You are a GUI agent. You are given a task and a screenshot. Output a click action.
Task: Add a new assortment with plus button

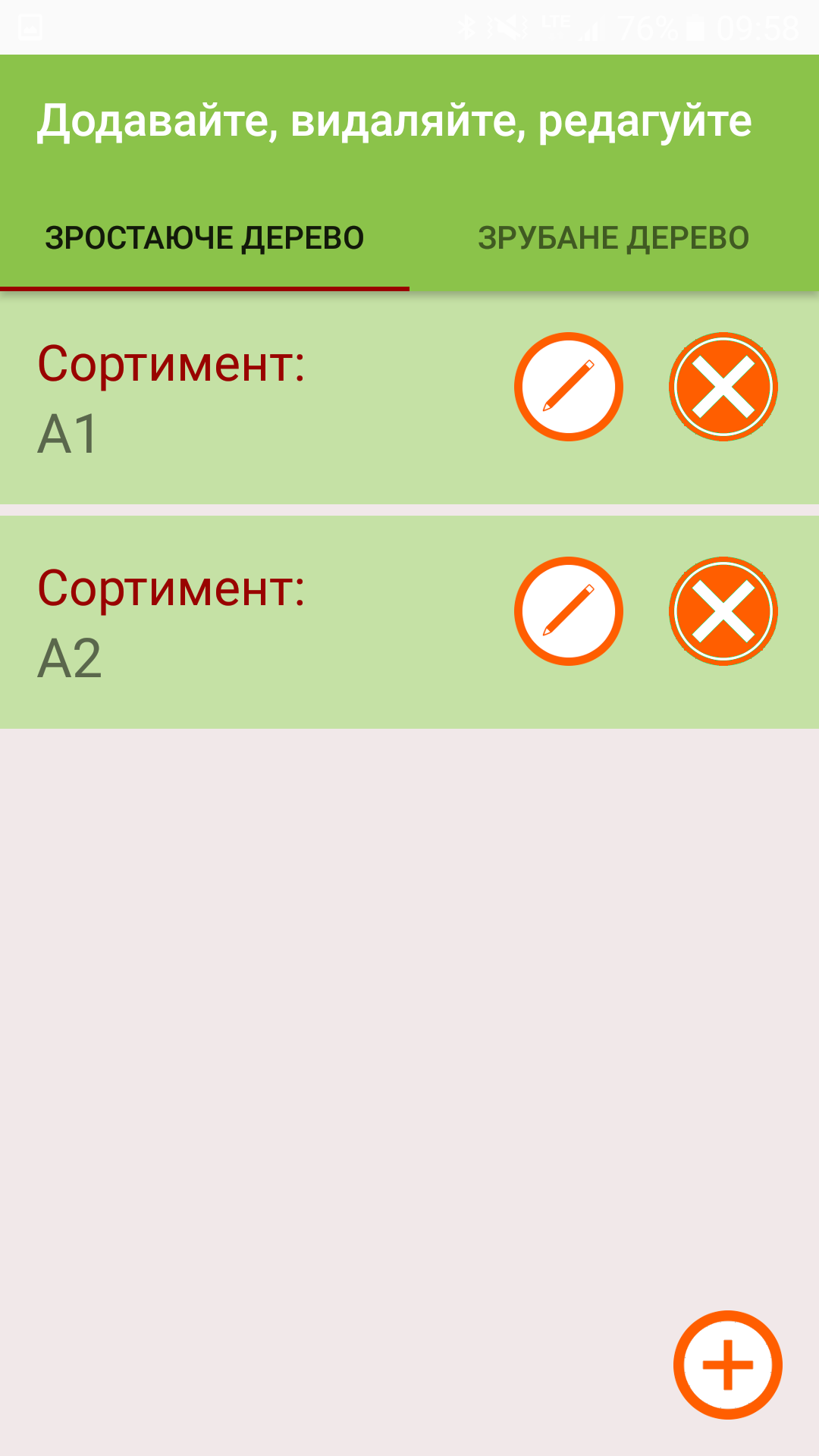(x=728, y=1365)
